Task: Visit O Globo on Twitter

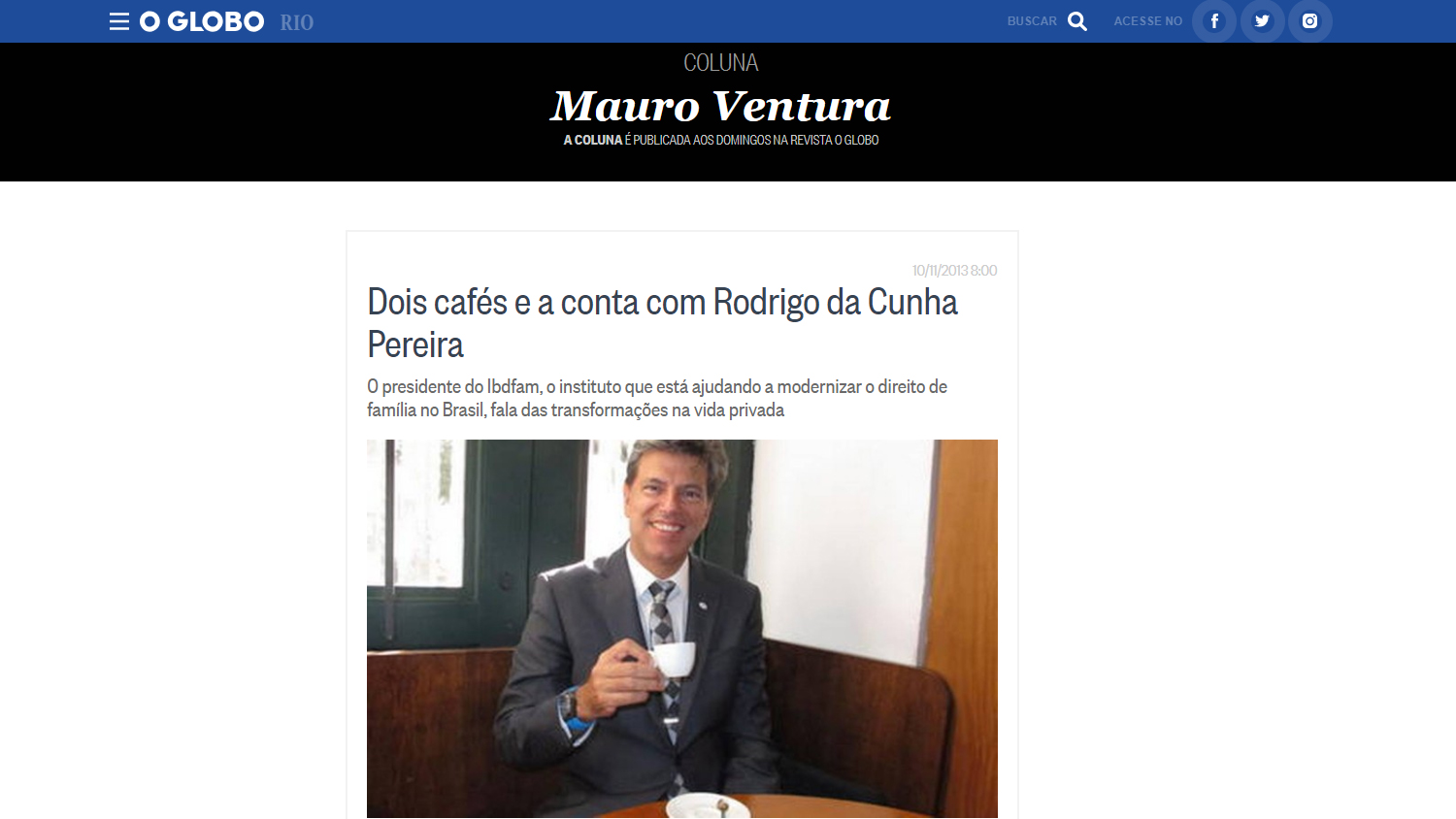Action: coord(1262,21)
